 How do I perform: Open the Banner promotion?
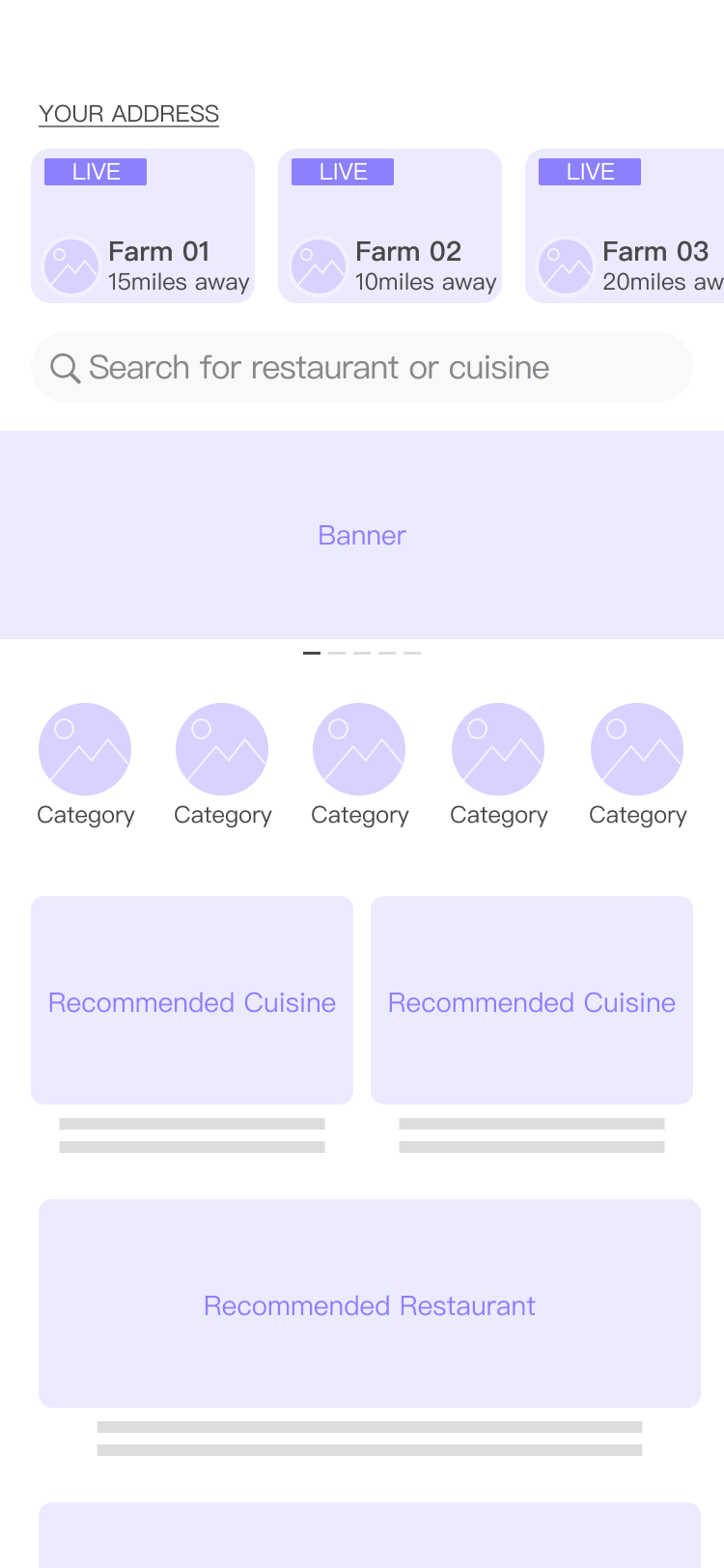click(362, 535)
